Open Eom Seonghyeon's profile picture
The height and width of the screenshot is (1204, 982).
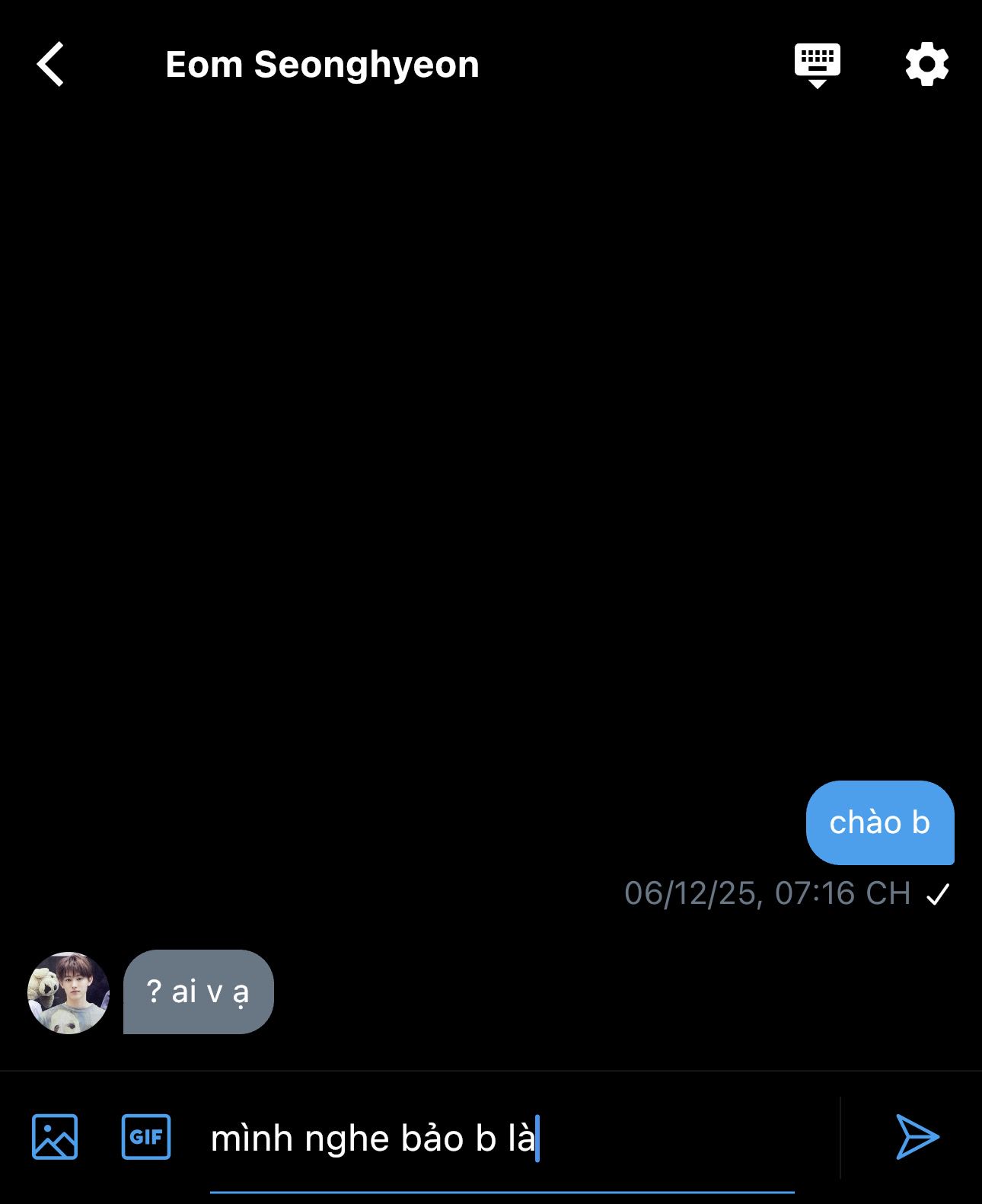point(69,992)
